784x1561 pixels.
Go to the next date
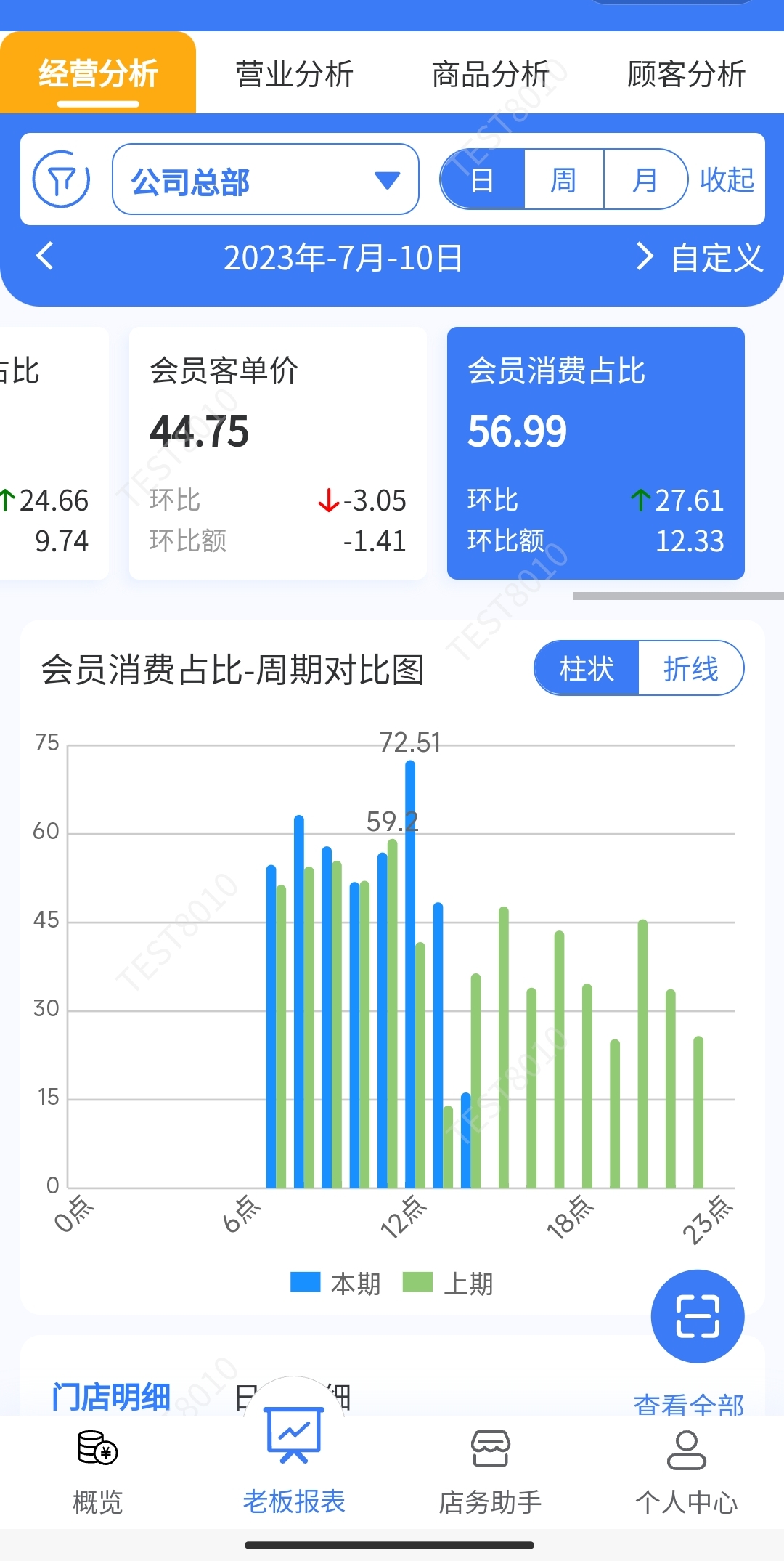pyautogui.click(x=643, y=256)
